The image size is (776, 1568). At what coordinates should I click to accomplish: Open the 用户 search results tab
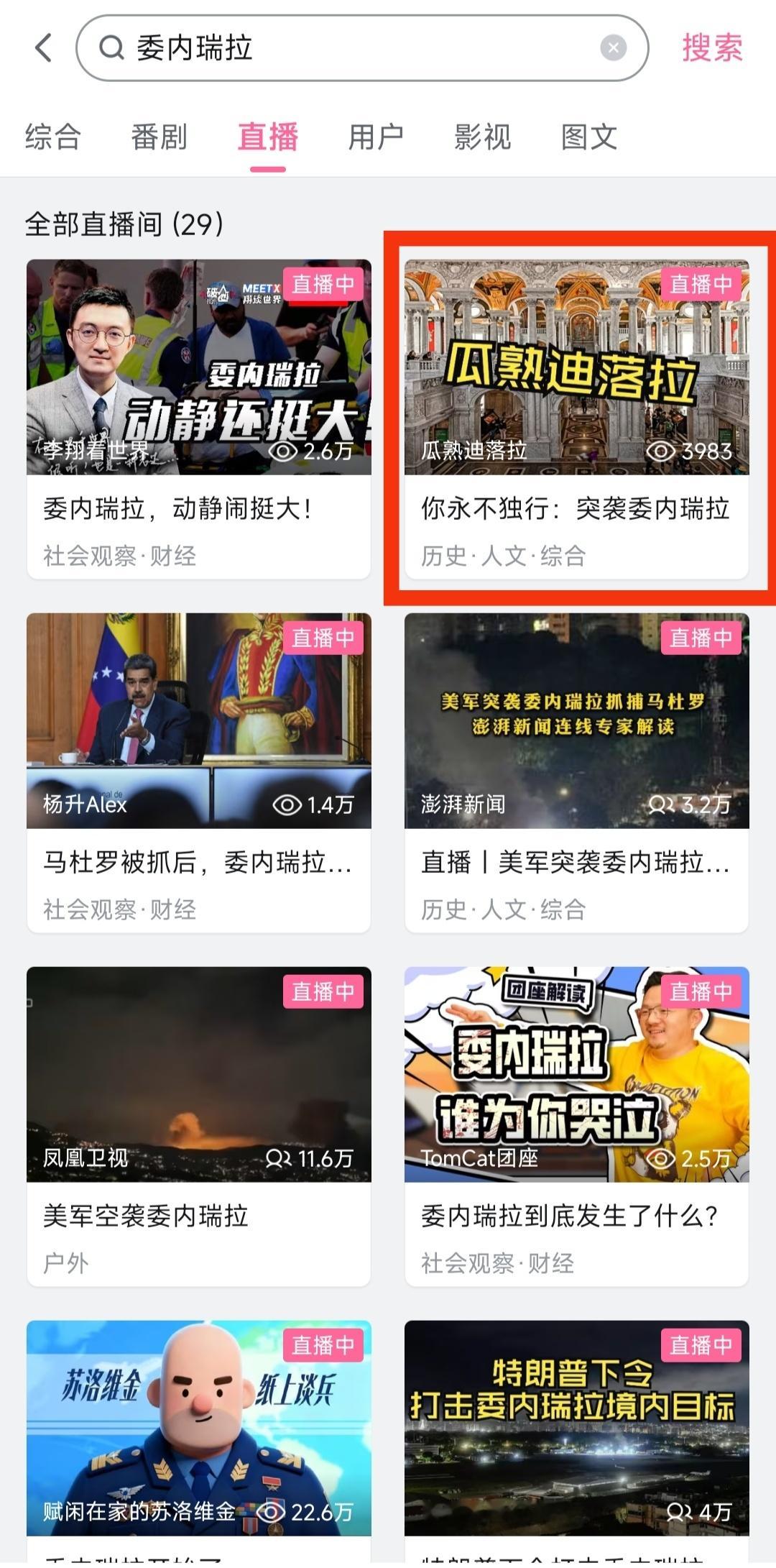(377, 137)
